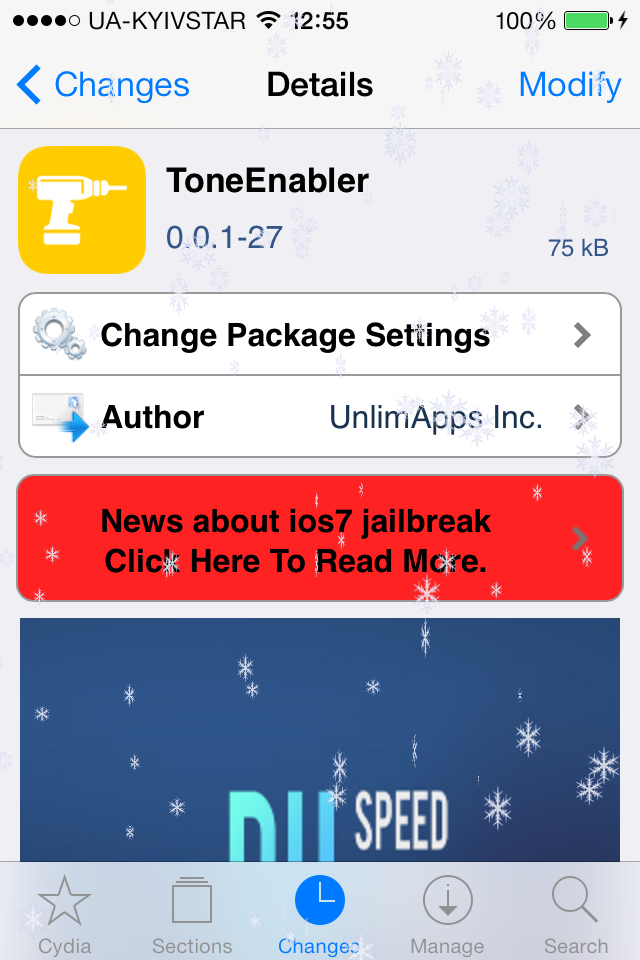Go back to Changes

coord(102,85)
